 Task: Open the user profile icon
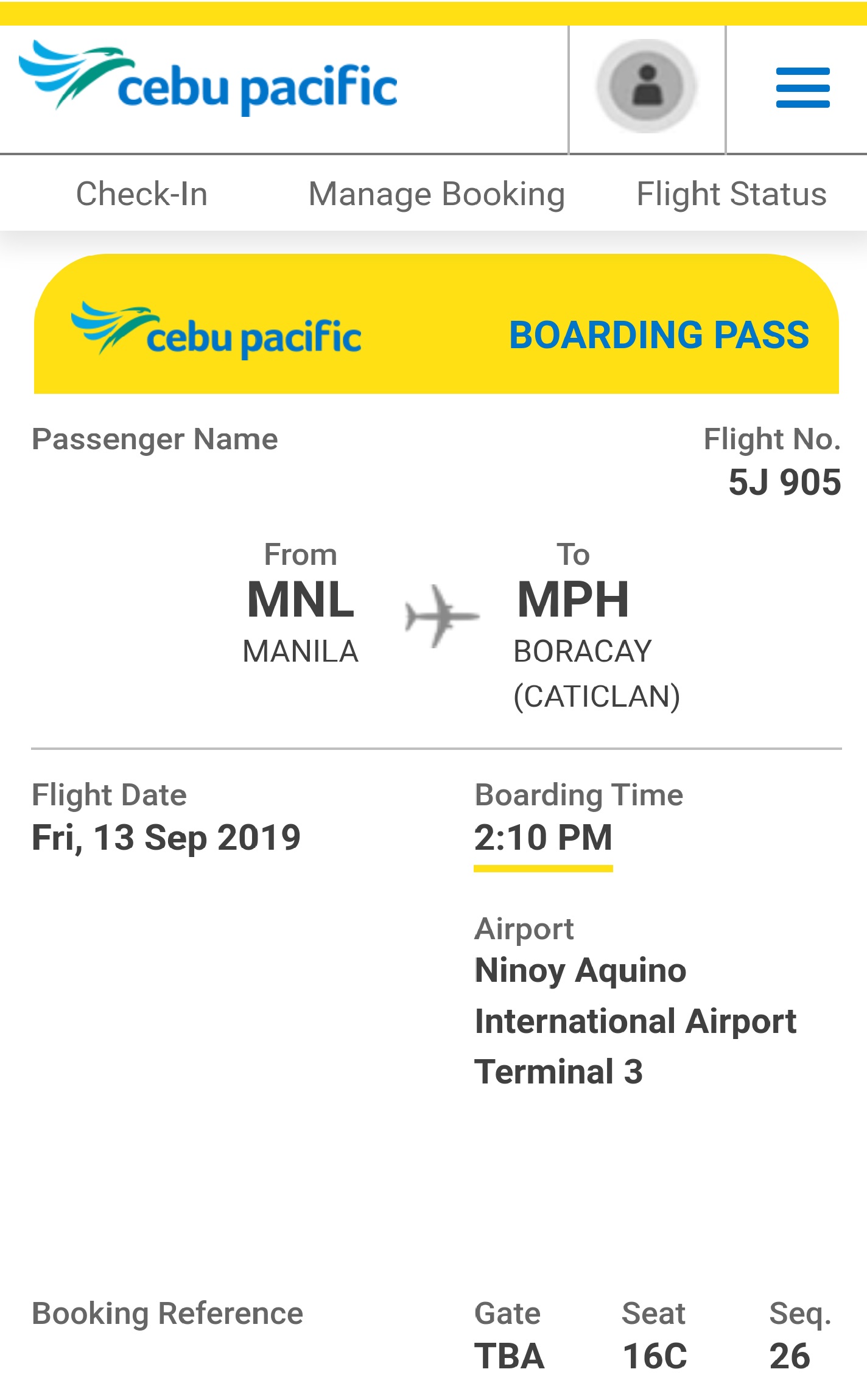(x=647, y=86)
